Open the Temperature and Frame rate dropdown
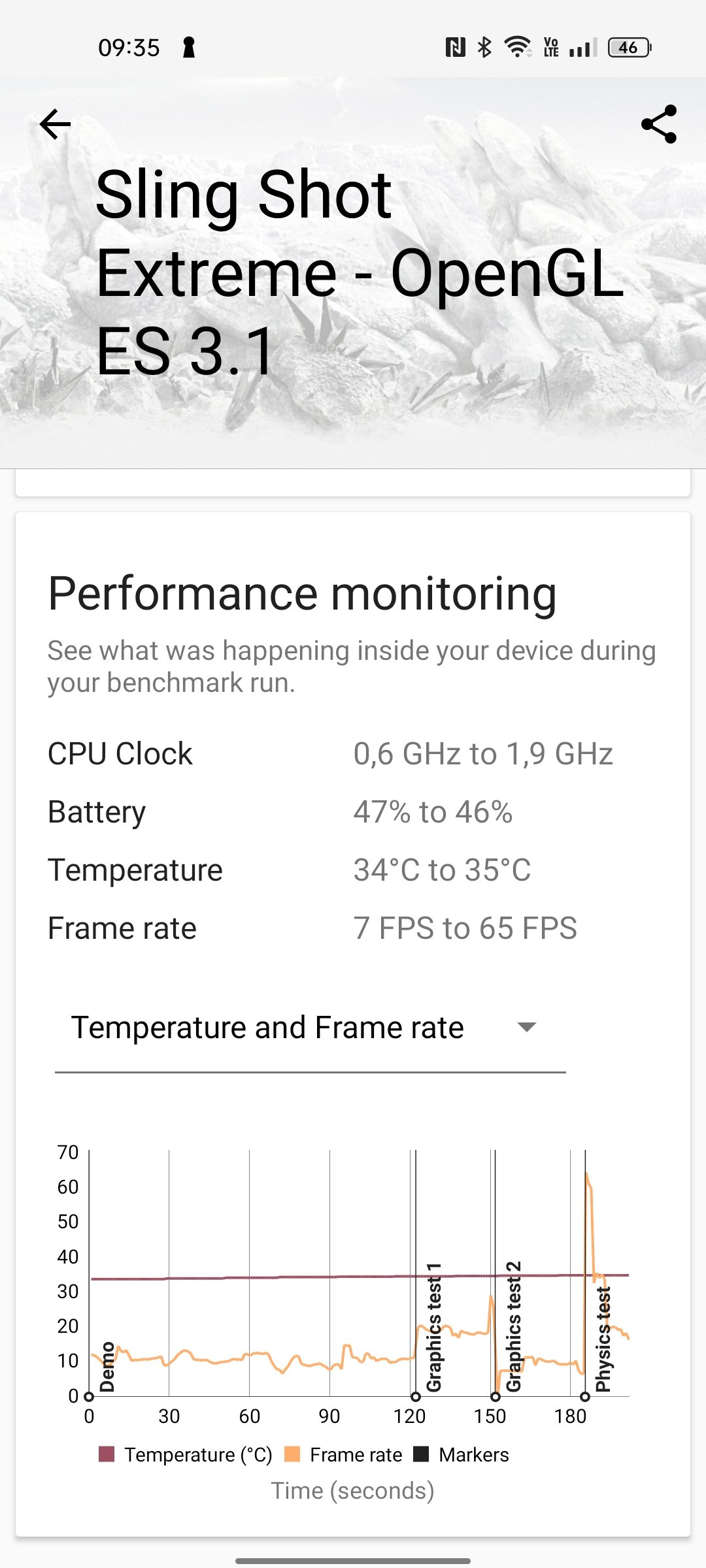The width and height of the screenshot is (706, 1568). (310, 1028)
